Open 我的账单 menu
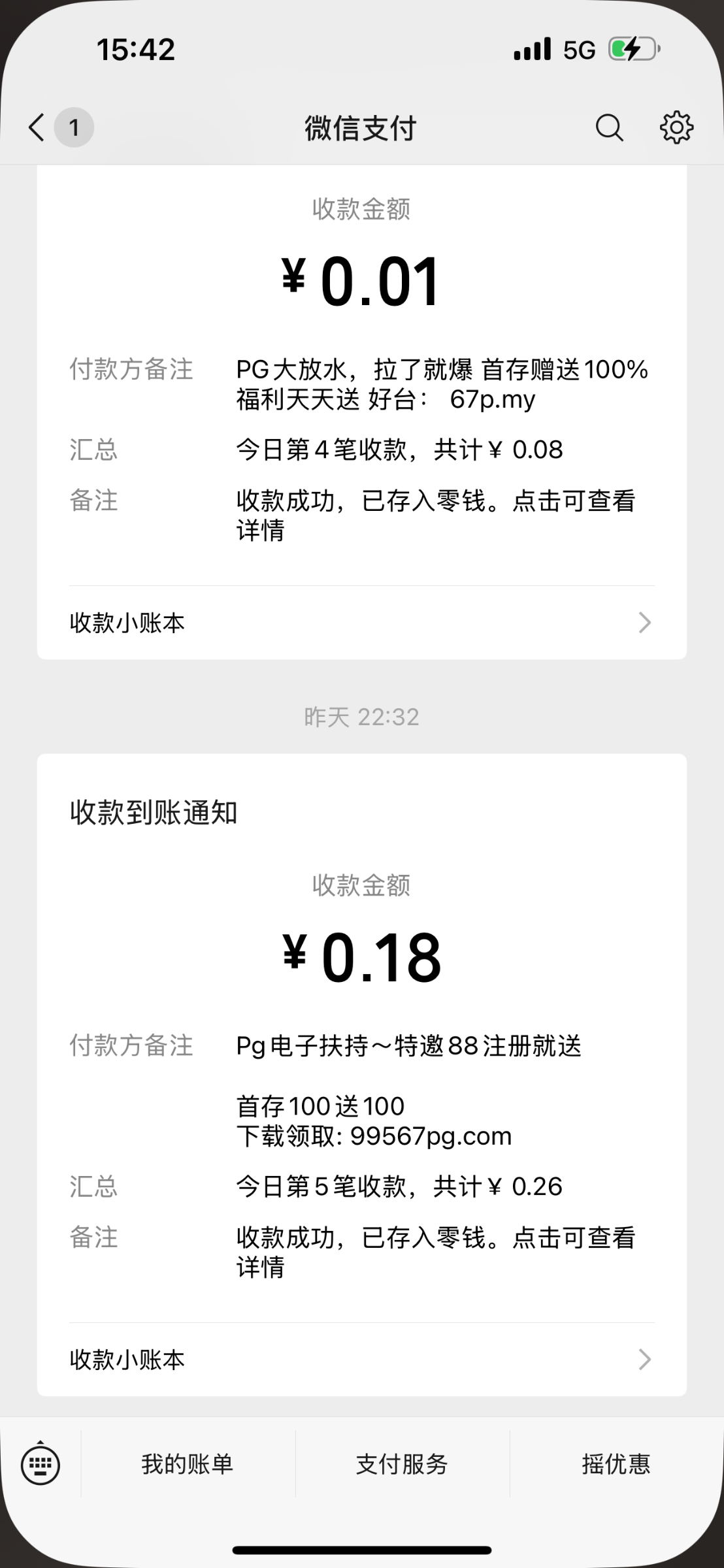The height and width of the screenshot is (1568, 724). pos(188,1464)
